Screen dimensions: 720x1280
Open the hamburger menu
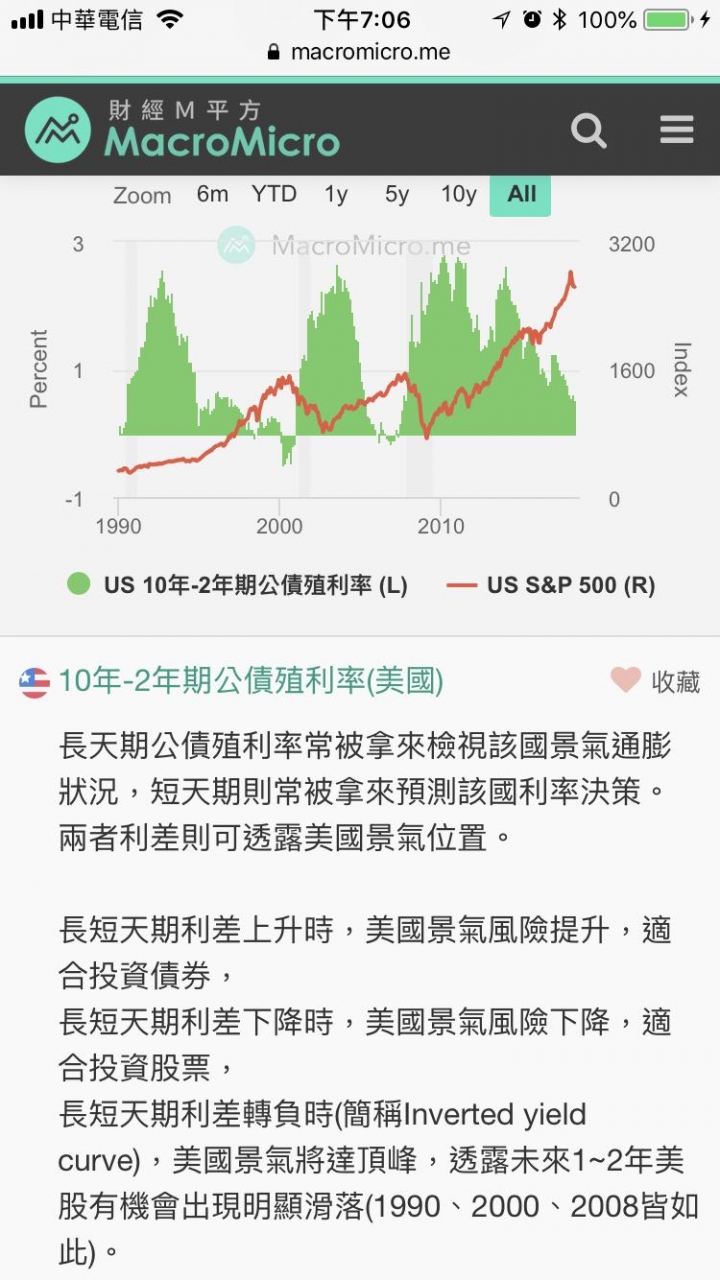point(677,129)
